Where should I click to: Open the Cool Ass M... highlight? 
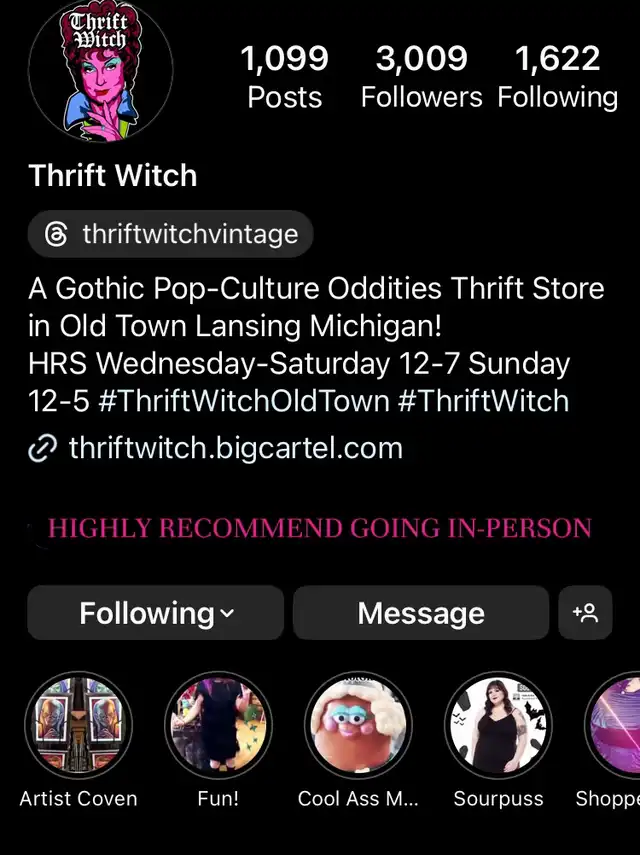tap(358, 725)
